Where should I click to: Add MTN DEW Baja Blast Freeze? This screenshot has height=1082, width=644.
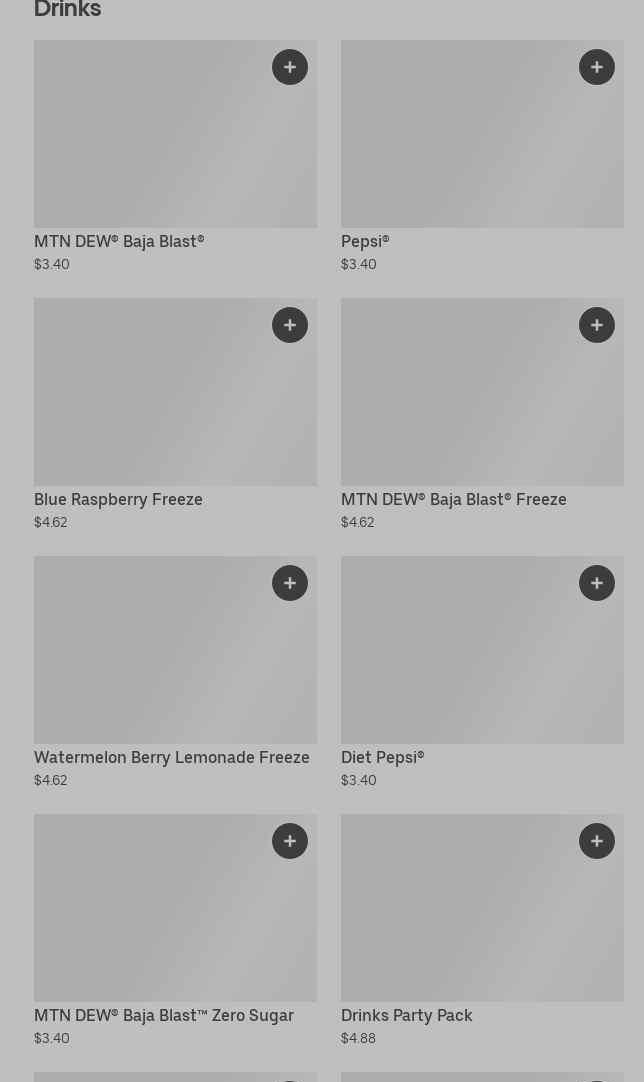[597, 325]
